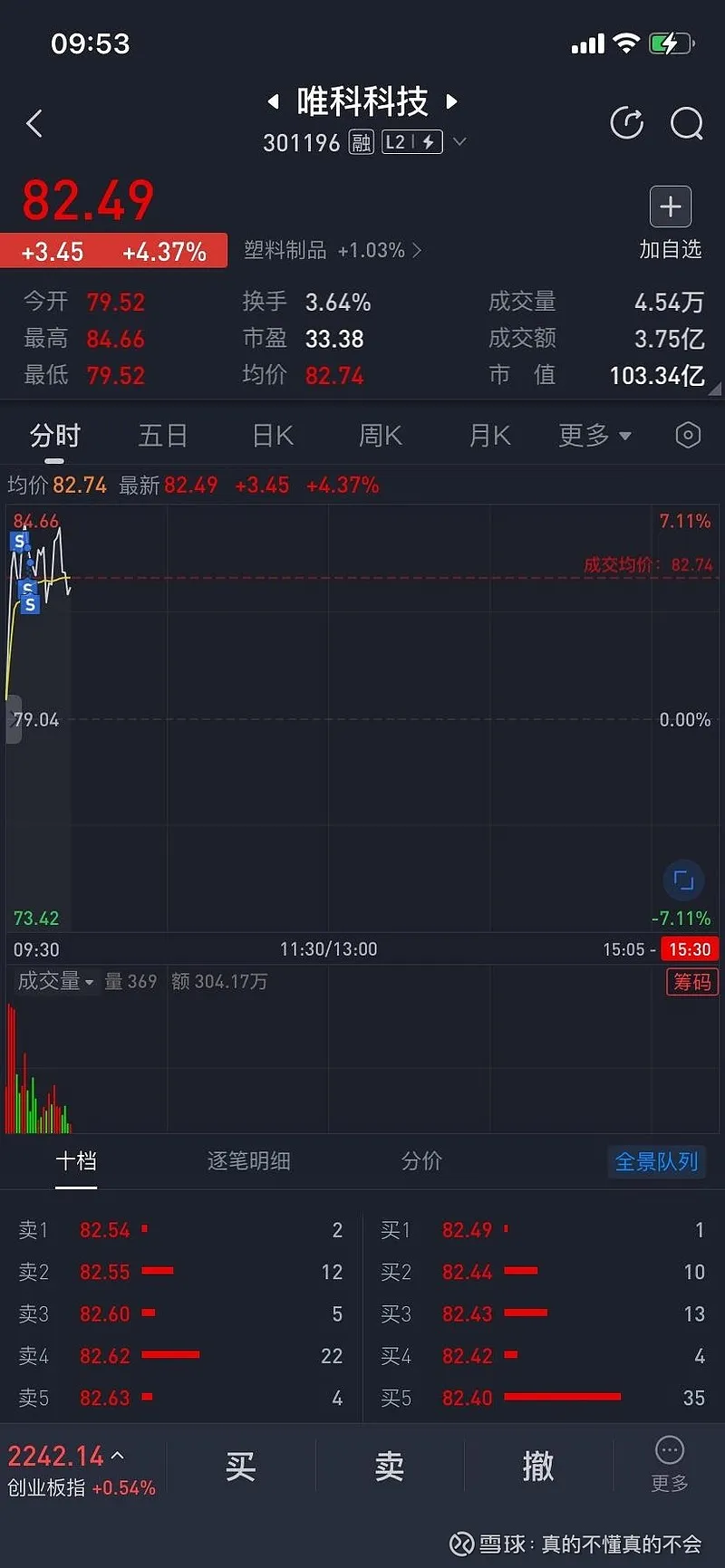
Task: Expand the chart to fullscreen
Action: (x=683, y=880)
